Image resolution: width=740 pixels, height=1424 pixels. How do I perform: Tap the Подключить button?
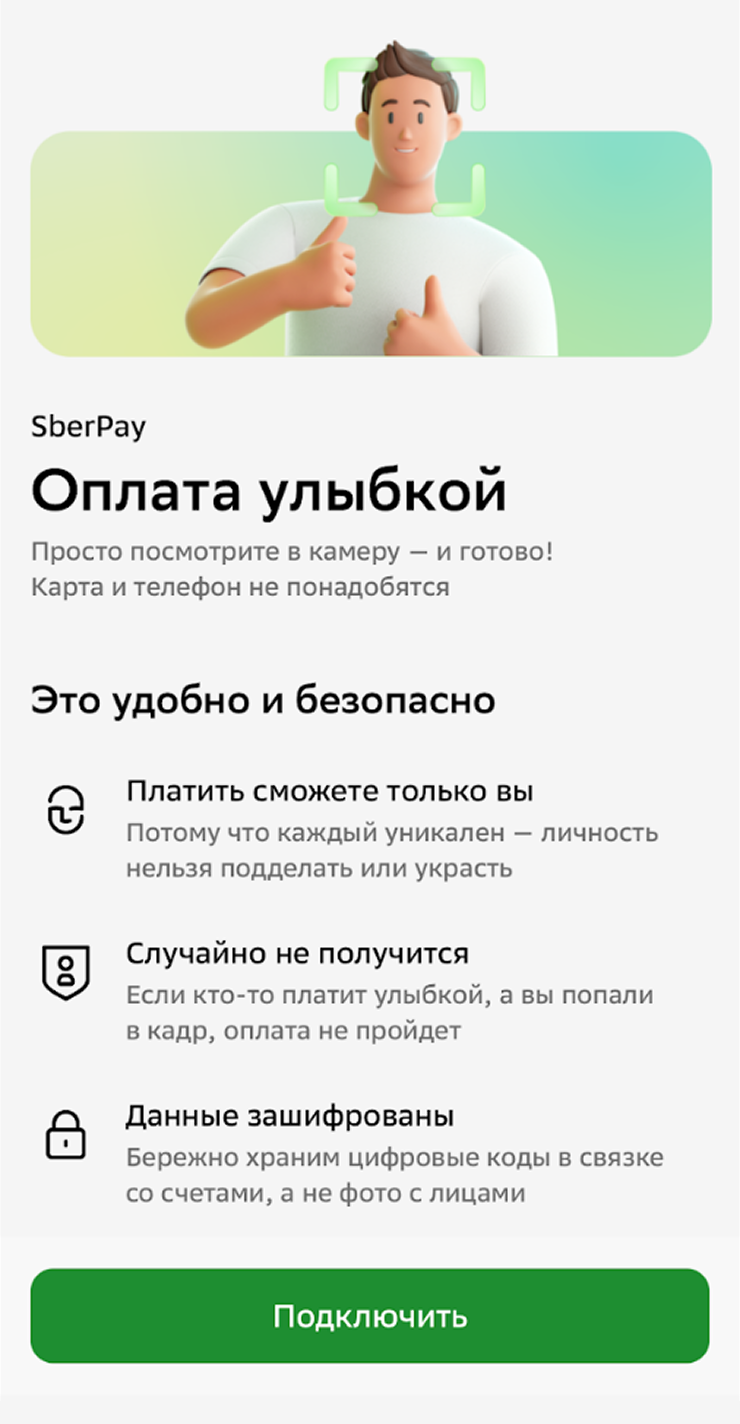click(370, 1315)
